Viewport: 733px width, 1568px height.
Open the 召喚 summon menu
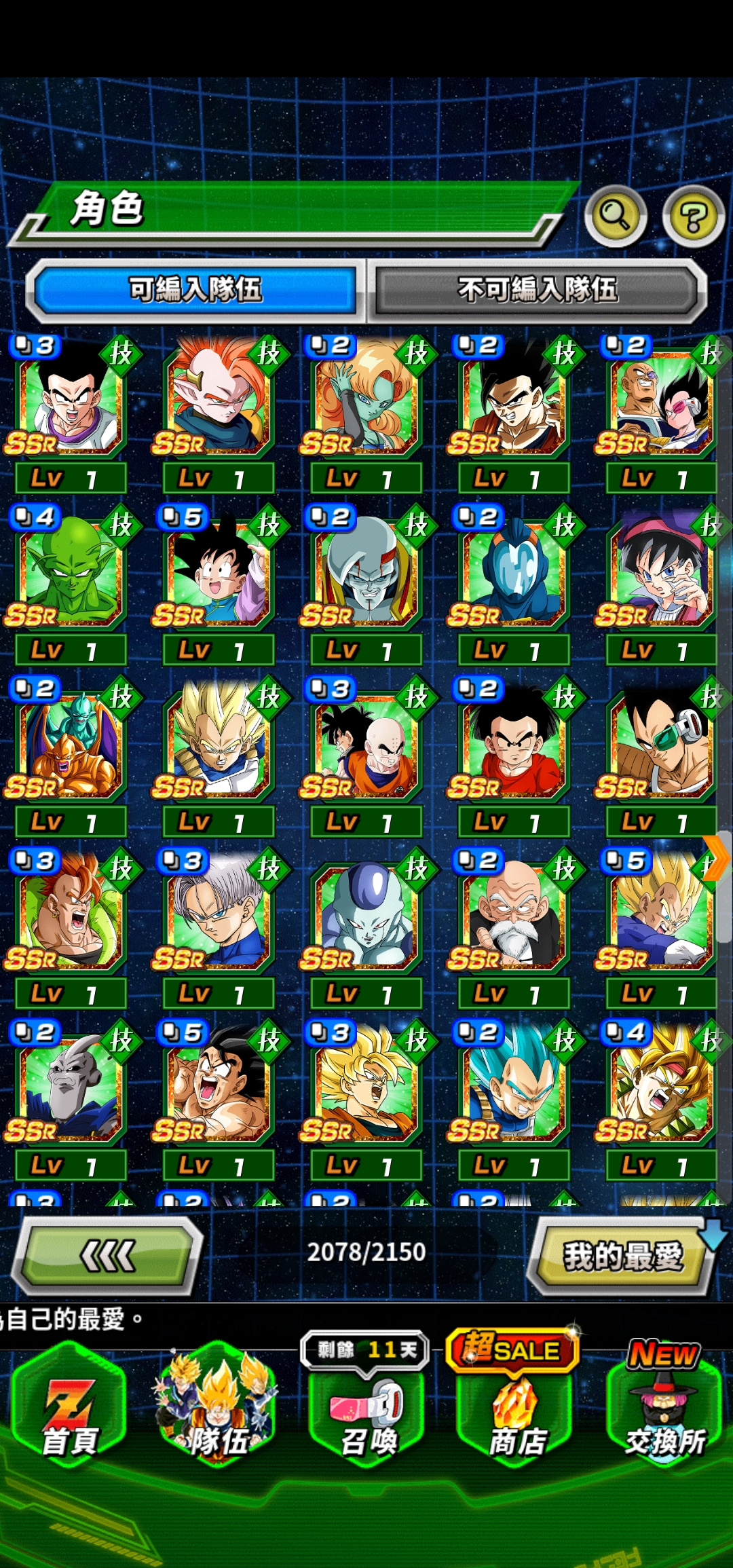tap(366, 1415)
